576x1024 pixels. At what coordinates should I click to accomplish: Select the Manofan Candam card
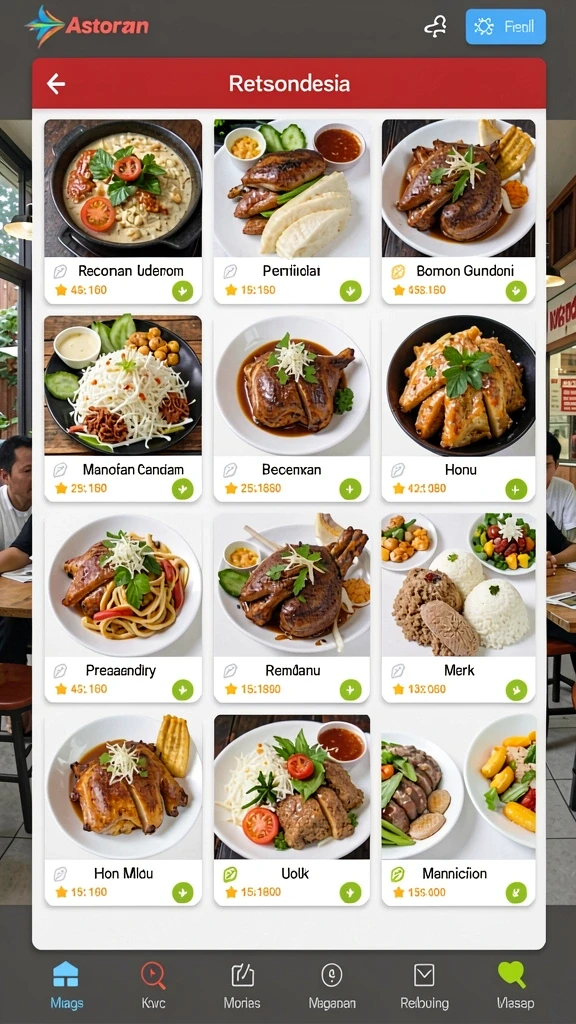123,409
